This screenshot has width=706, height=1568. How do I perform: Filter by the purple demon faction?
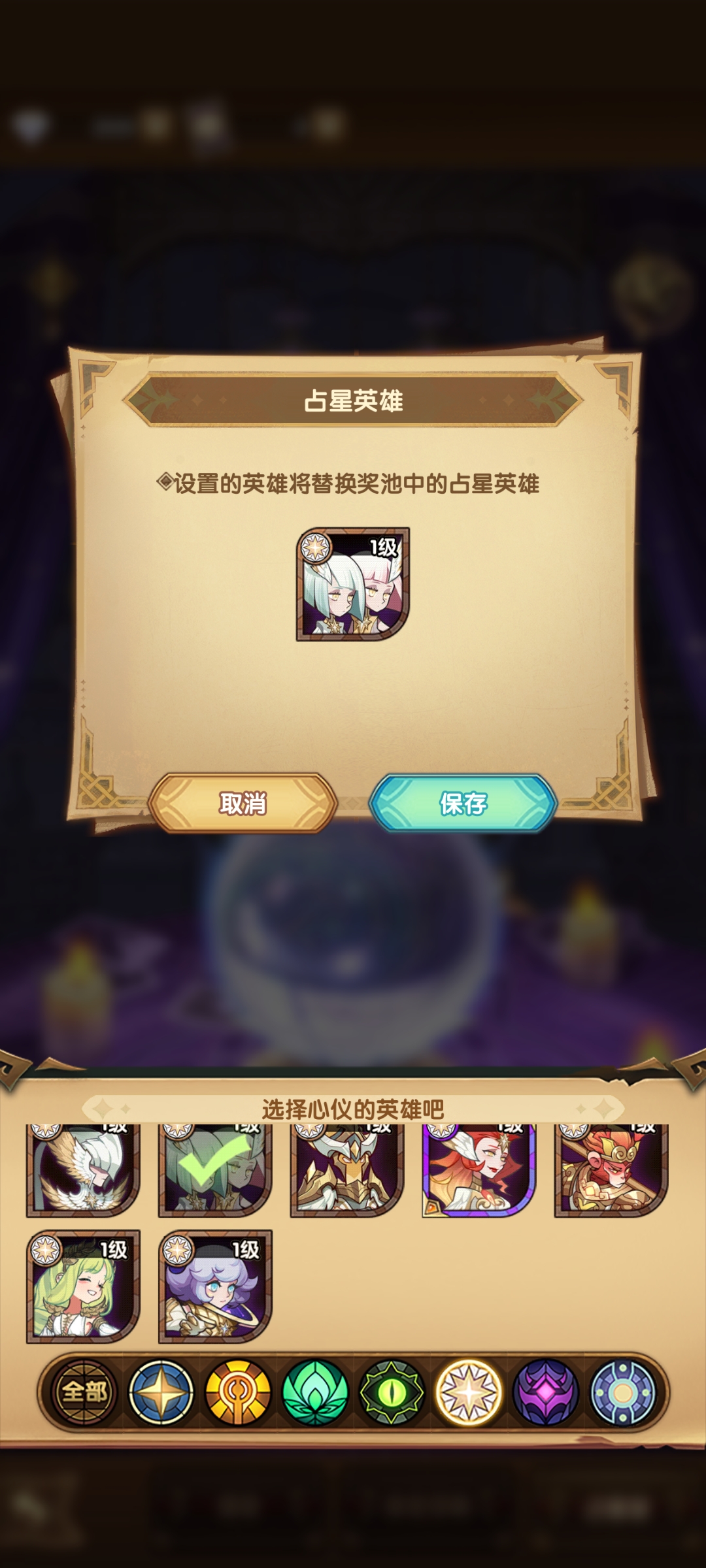pyautogui.click(x=546, y=1392)
